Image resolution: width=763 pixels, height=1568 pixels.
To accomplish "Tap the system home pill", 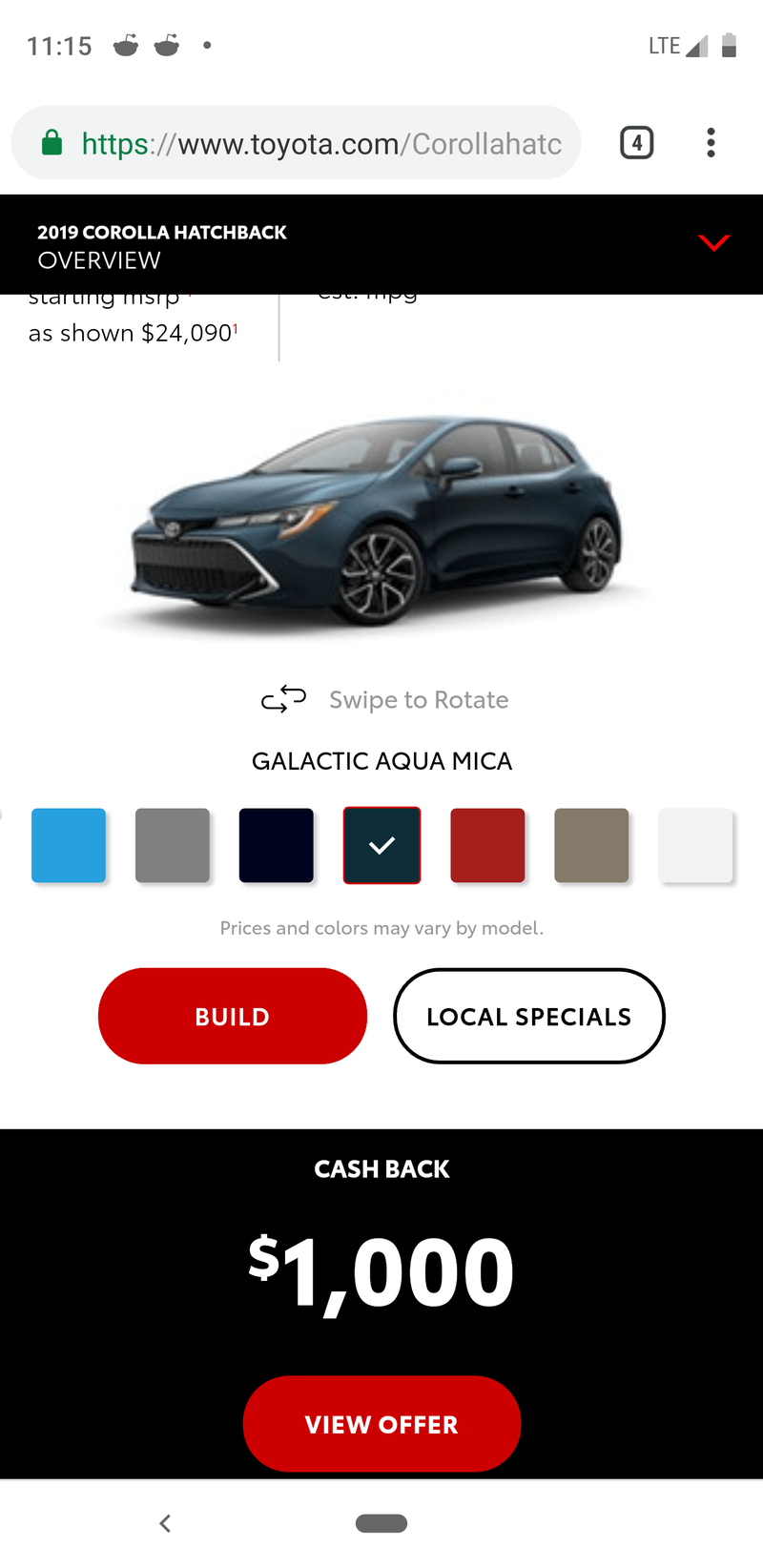I will tap(381, 1523).
